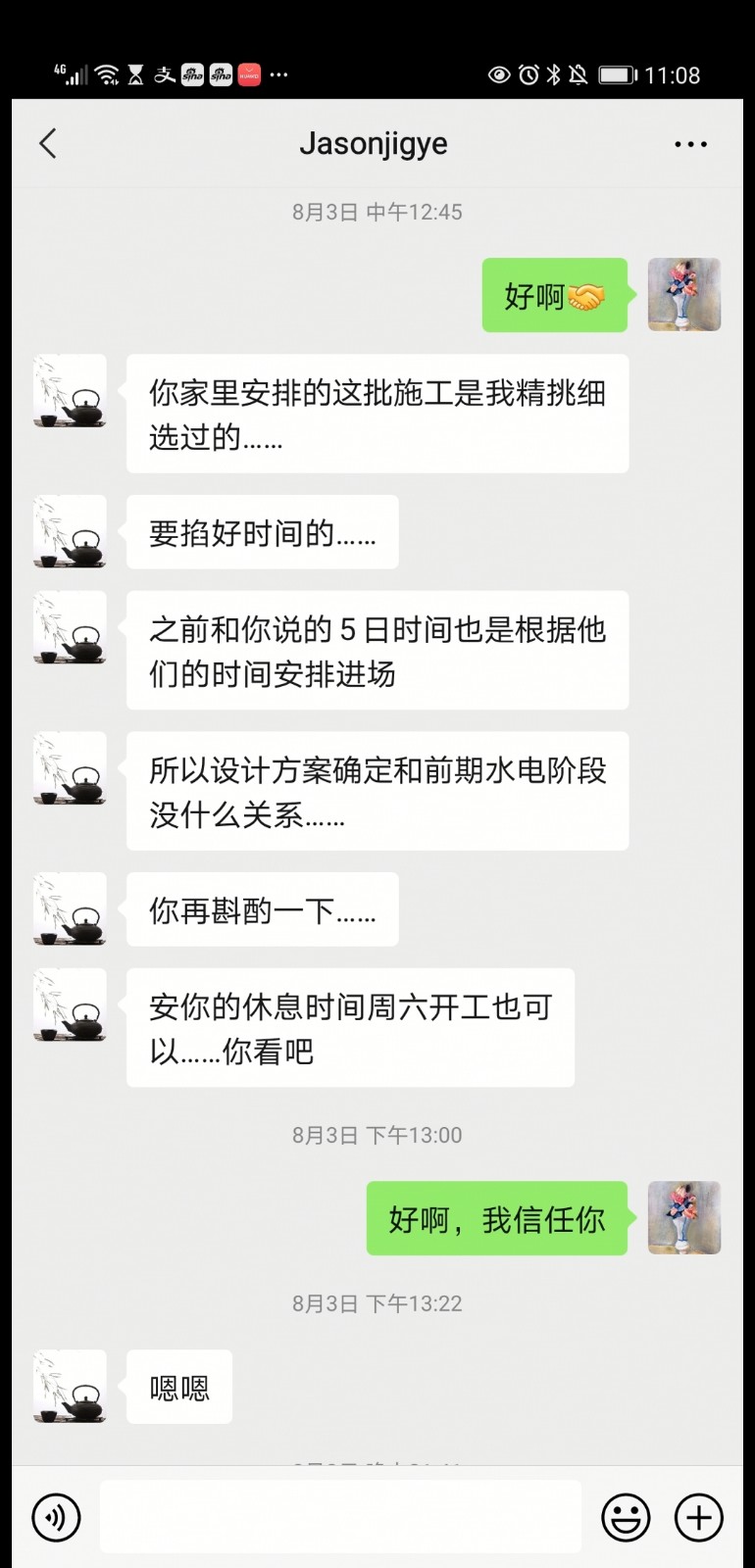
Task: Open the plus attachment menu
Action: (x=698, y=1517)
